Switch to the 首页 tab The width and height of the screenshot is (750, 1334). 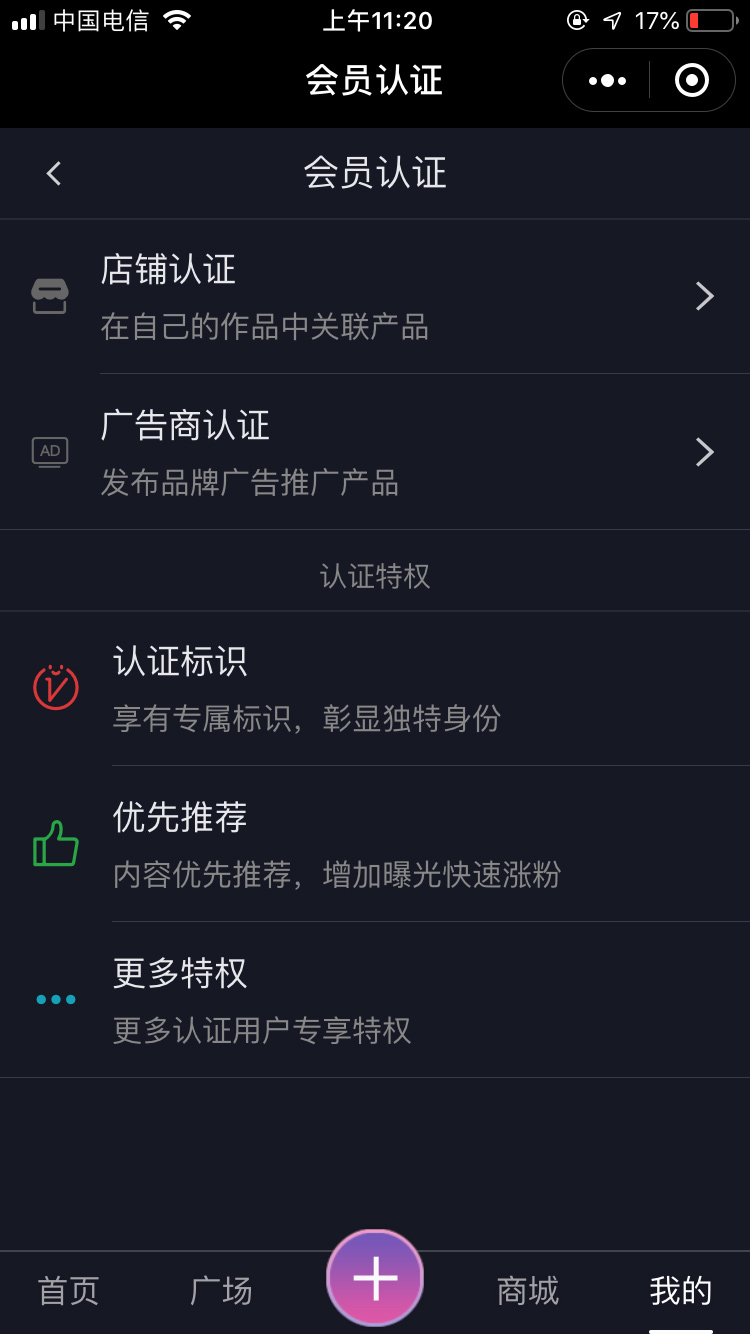(68, 1291)
